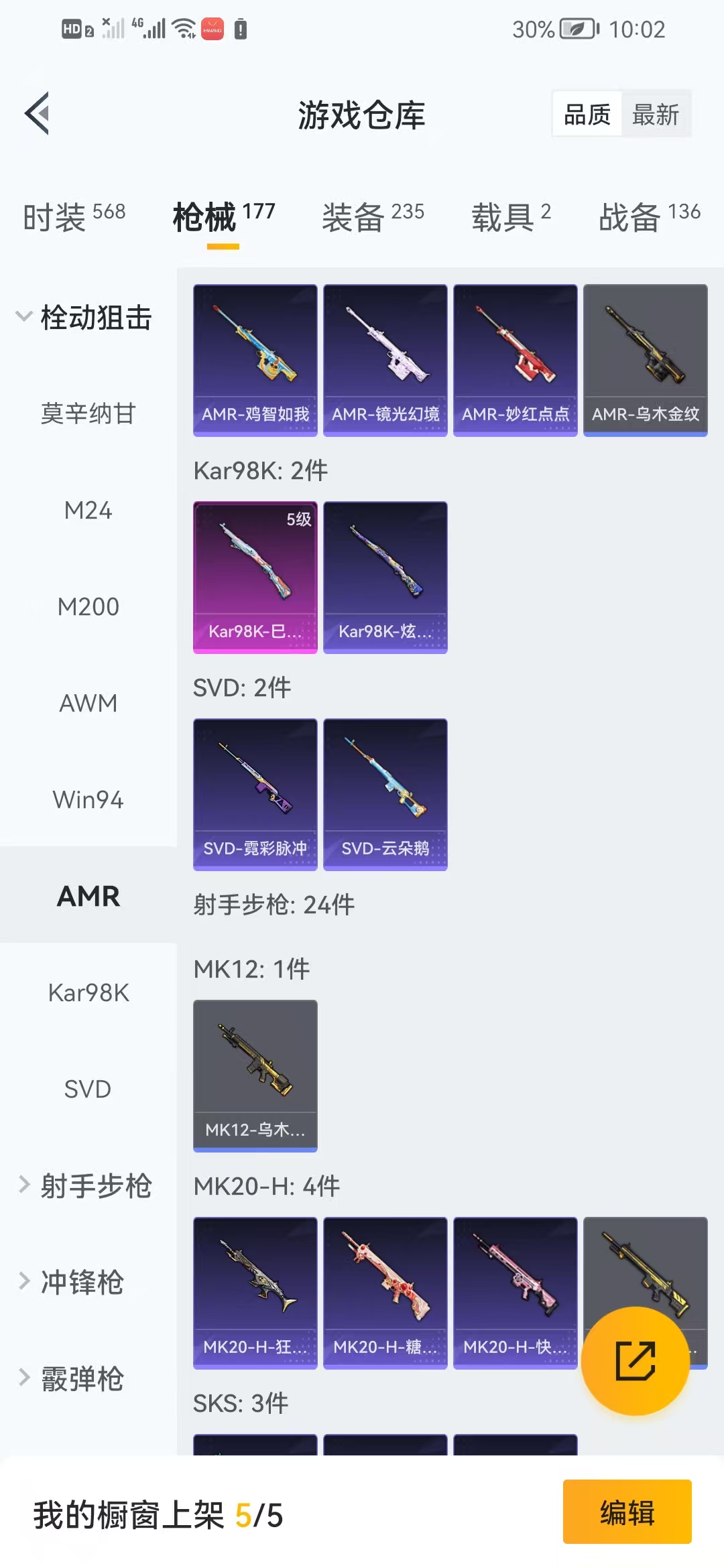Screen dimensions: 724x1568
Task: Sort the warehouse by 最新
Action: pos(655,115)
